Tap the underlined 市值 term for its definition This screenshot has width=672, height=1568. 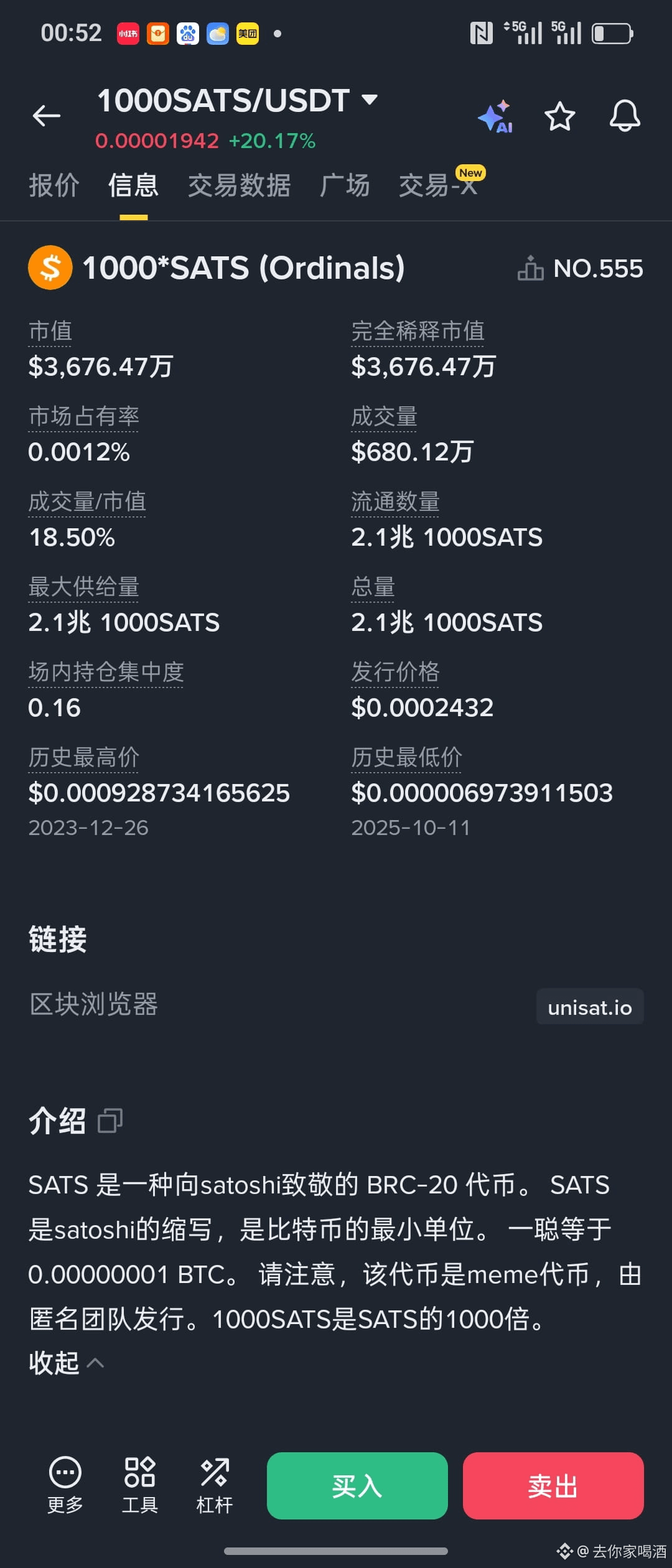pyautogui.click(x=50, y=330)
